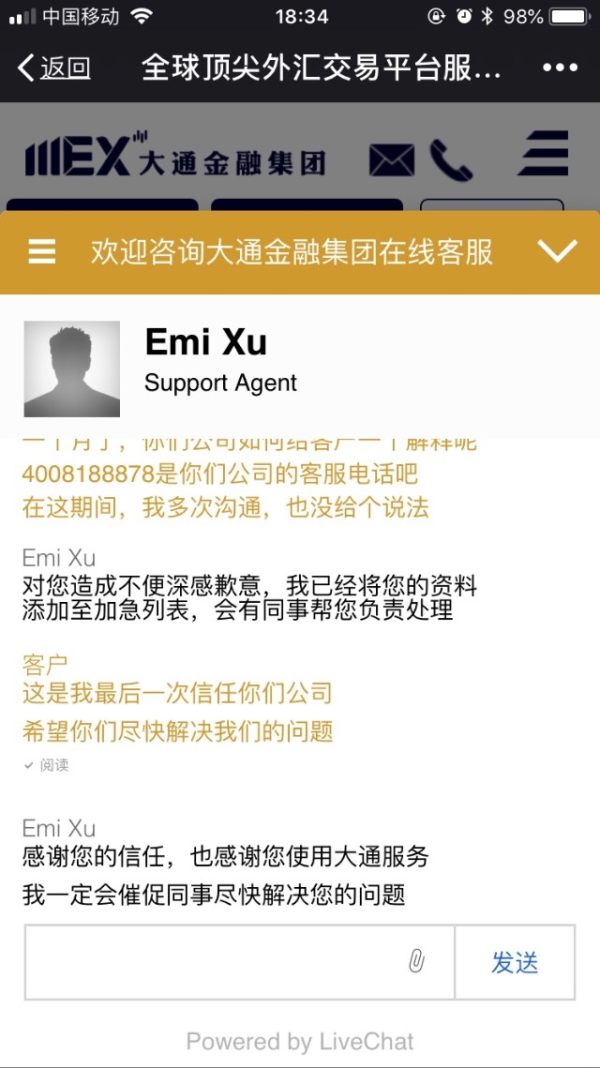Collapse the chat window with the chevron

[x=557, y=251]
